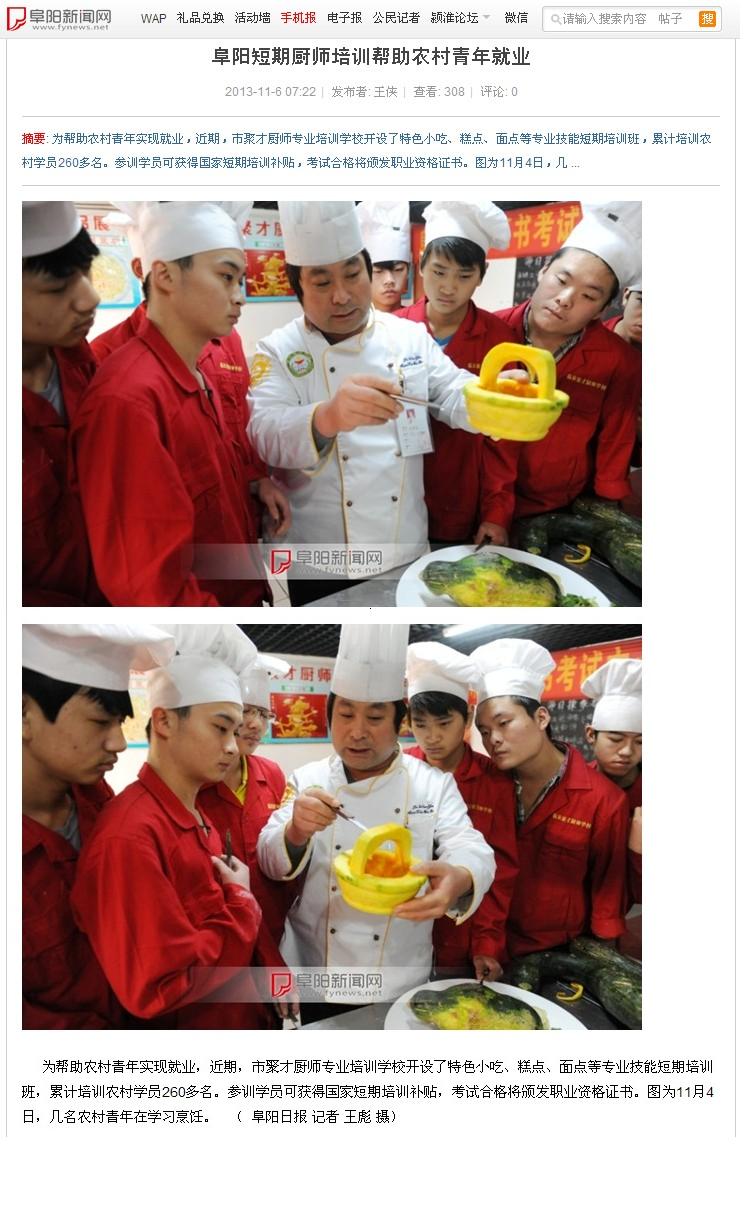This screenshot has height=1223, width=751.
Task: Open the first chef training photo
Action: point(332,404)
